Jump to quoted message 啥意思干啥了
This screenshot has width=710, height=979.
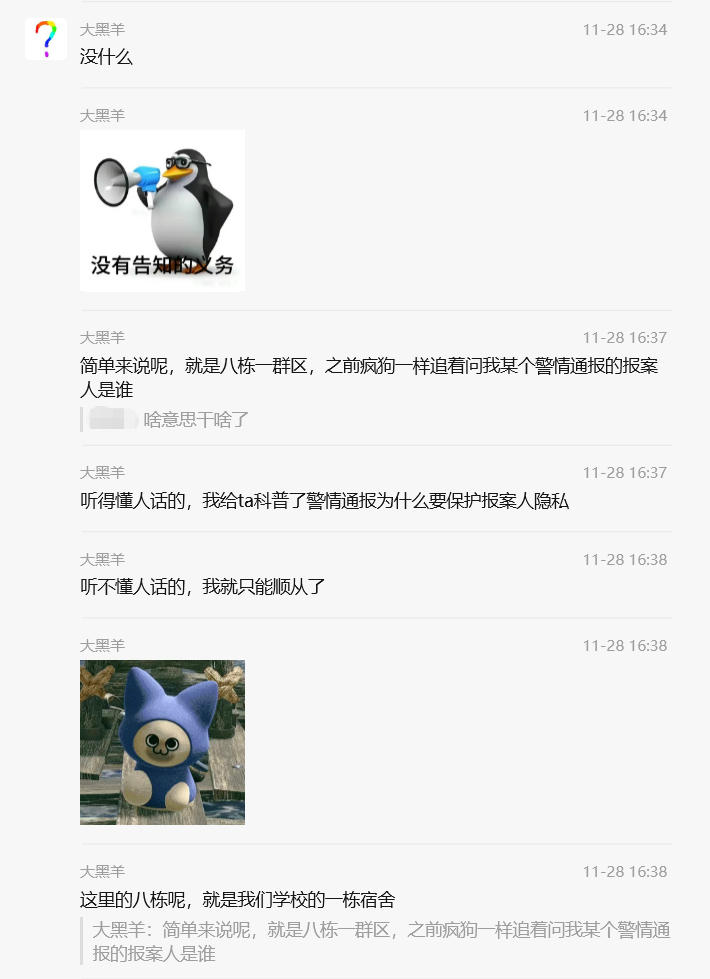point(195,420)
